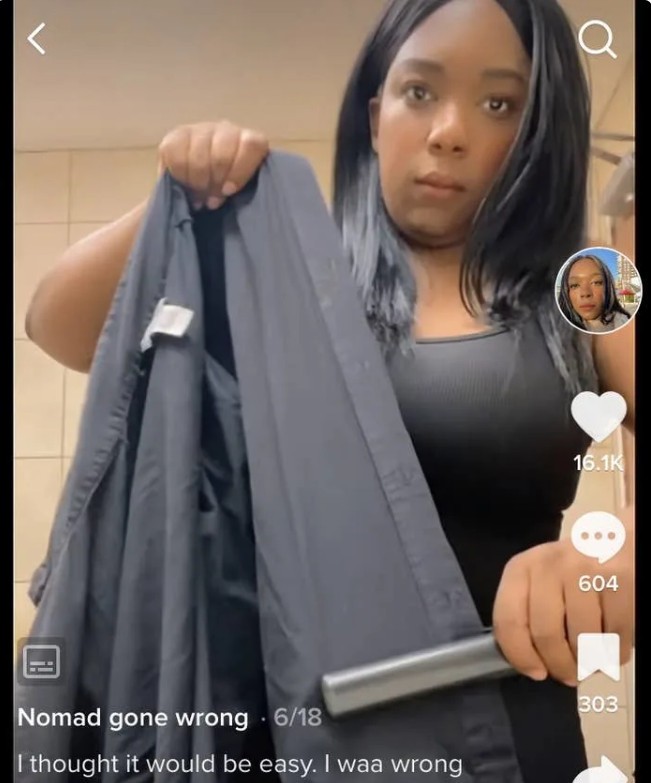This screenshot has width=651, height=783.
Task: Toggle captions with the subtitles icon
Action: (x=41, y=661)
